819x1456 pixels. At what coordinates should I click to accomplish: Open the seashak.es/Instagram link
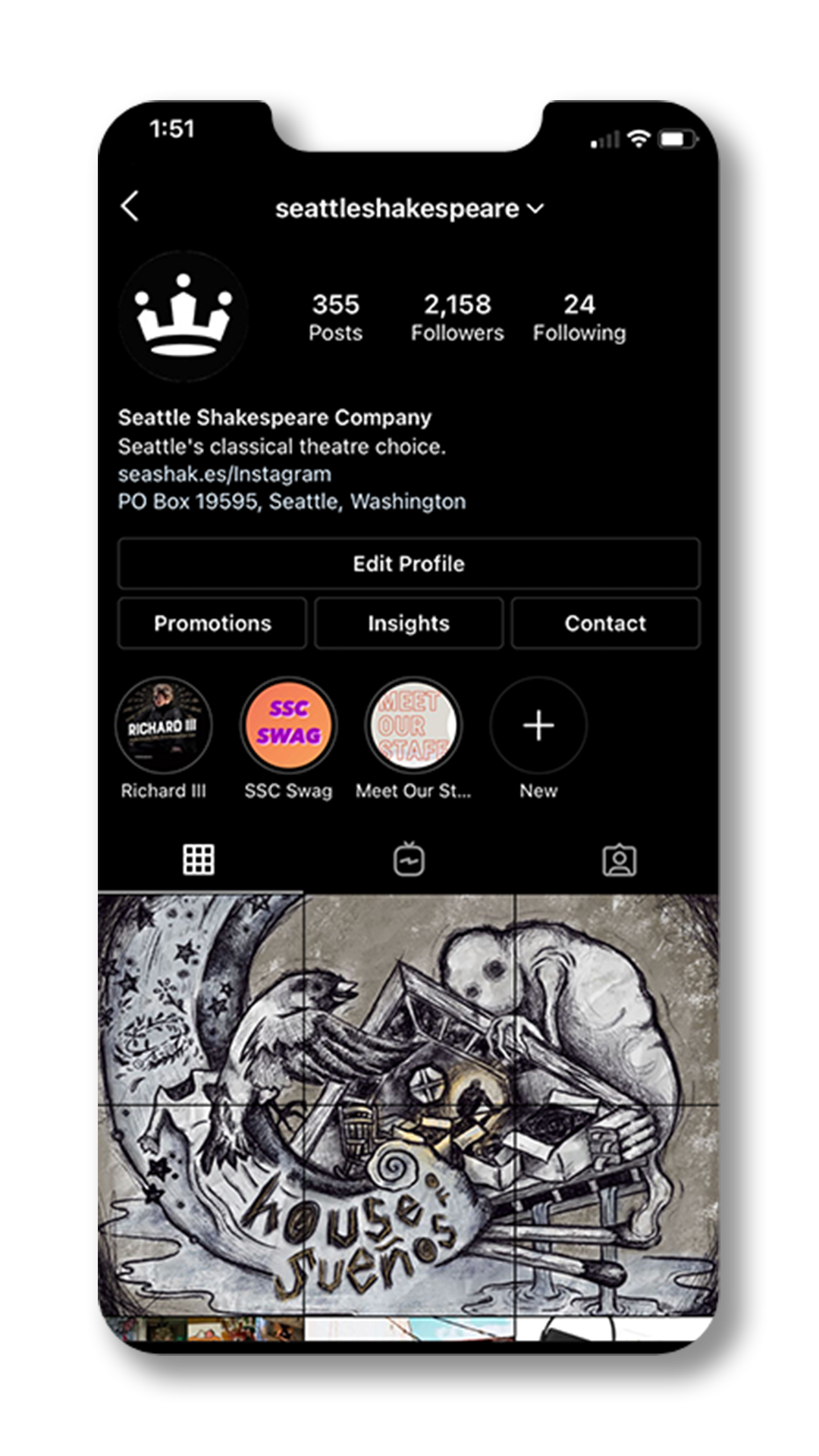(x=224, y=474)
